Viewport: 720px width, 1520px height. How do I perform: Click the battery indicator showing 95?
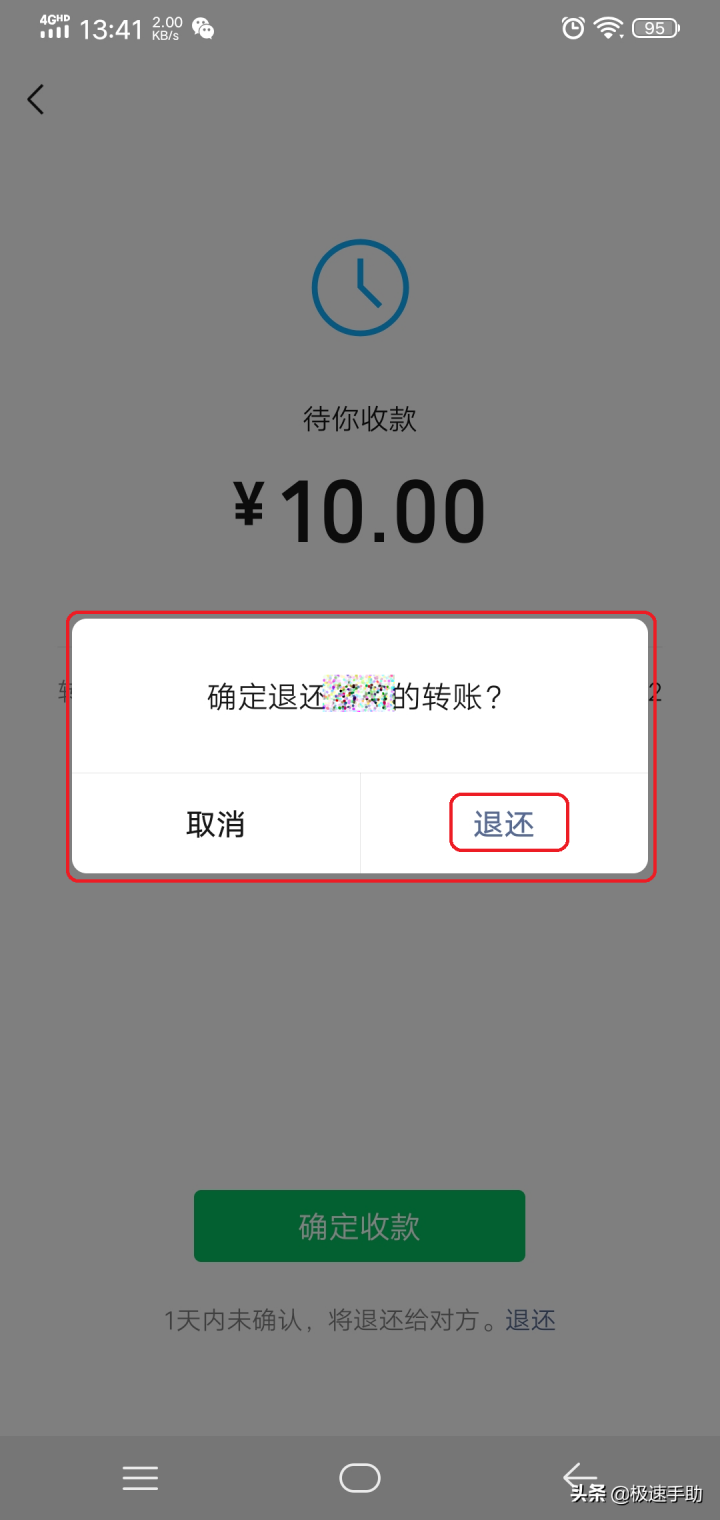tap(656, 28)
